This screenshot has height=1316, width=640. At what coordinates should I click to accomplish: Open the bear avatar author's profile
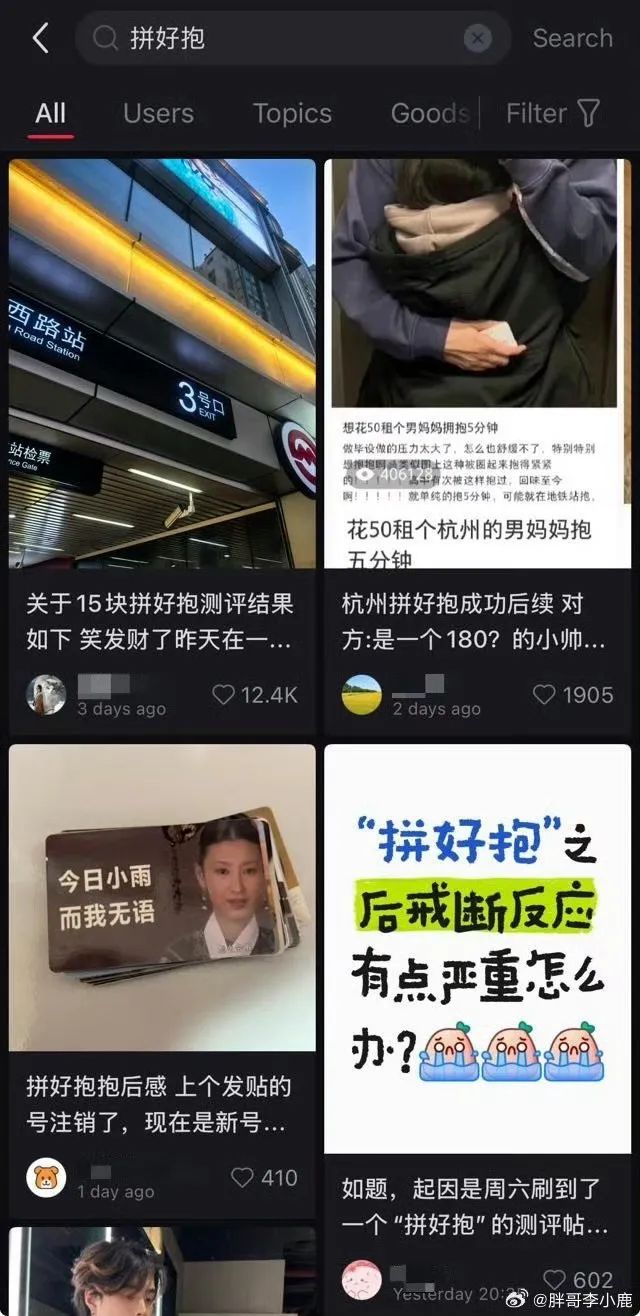point(46,1177)
